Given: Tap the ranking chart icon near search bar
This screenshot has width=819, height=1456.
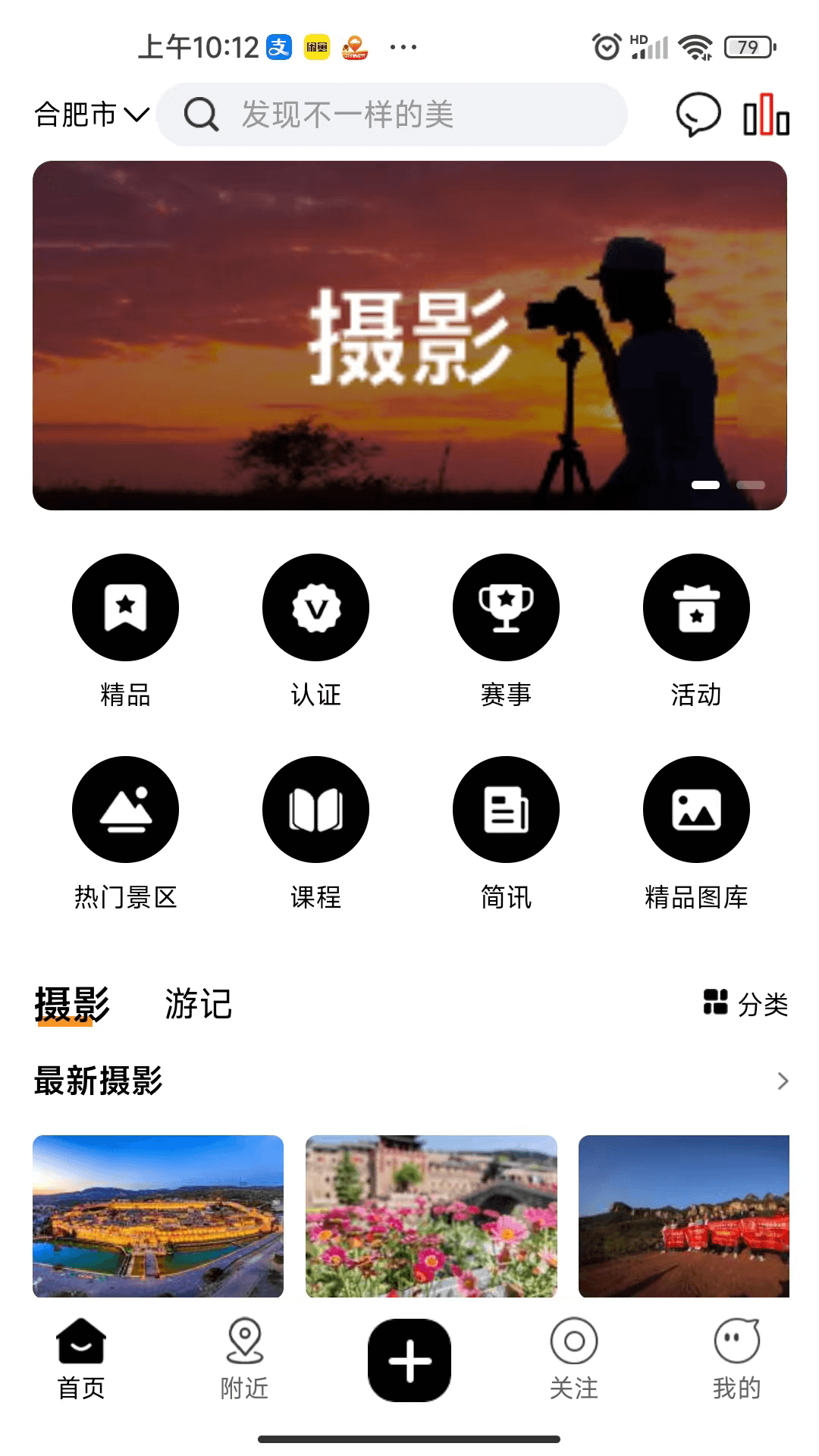Looking at the screenshot, I should pyautogui.click(x=767, y=115).
